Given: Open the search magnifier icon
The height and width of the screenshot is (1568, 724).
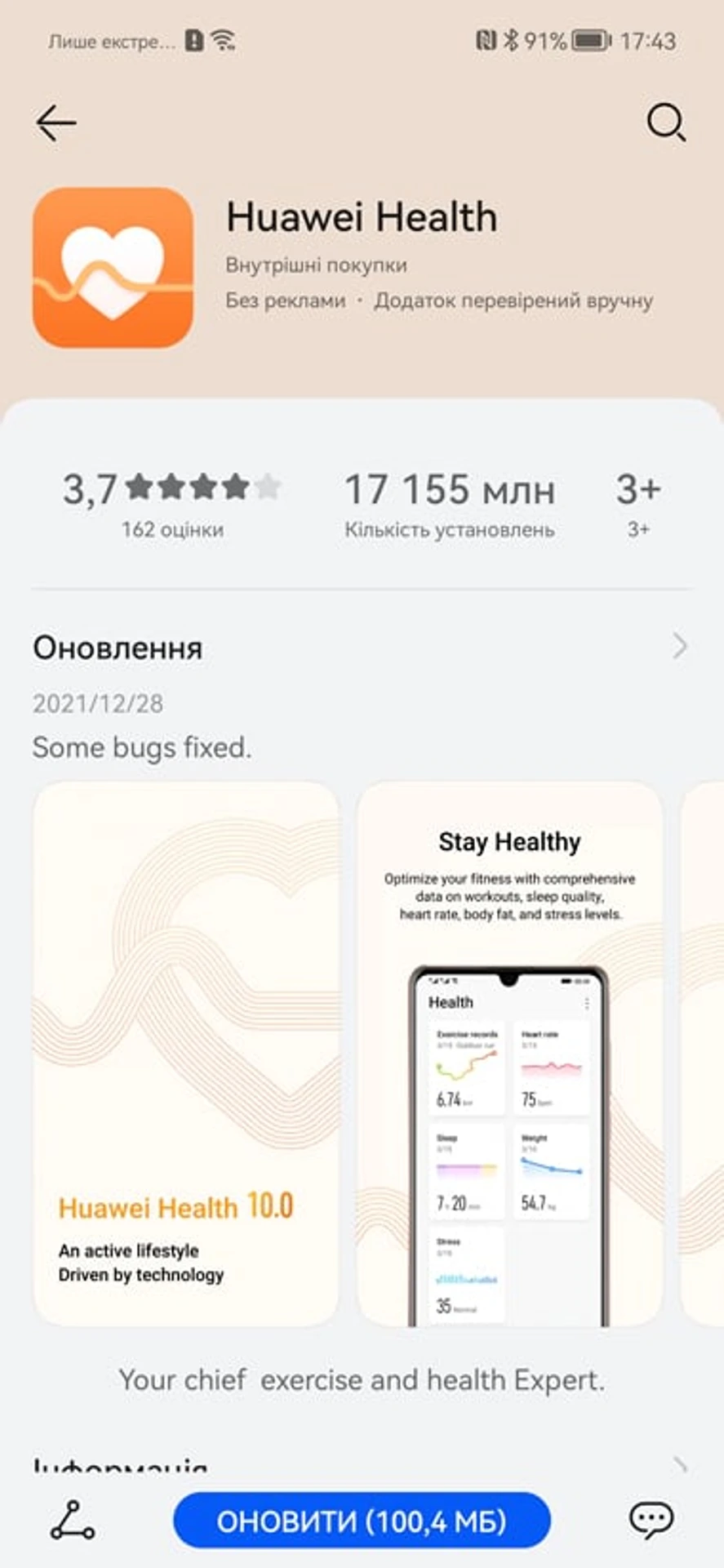Looking at the screenshot, I should pyautogui.click(x=666, y=123).
